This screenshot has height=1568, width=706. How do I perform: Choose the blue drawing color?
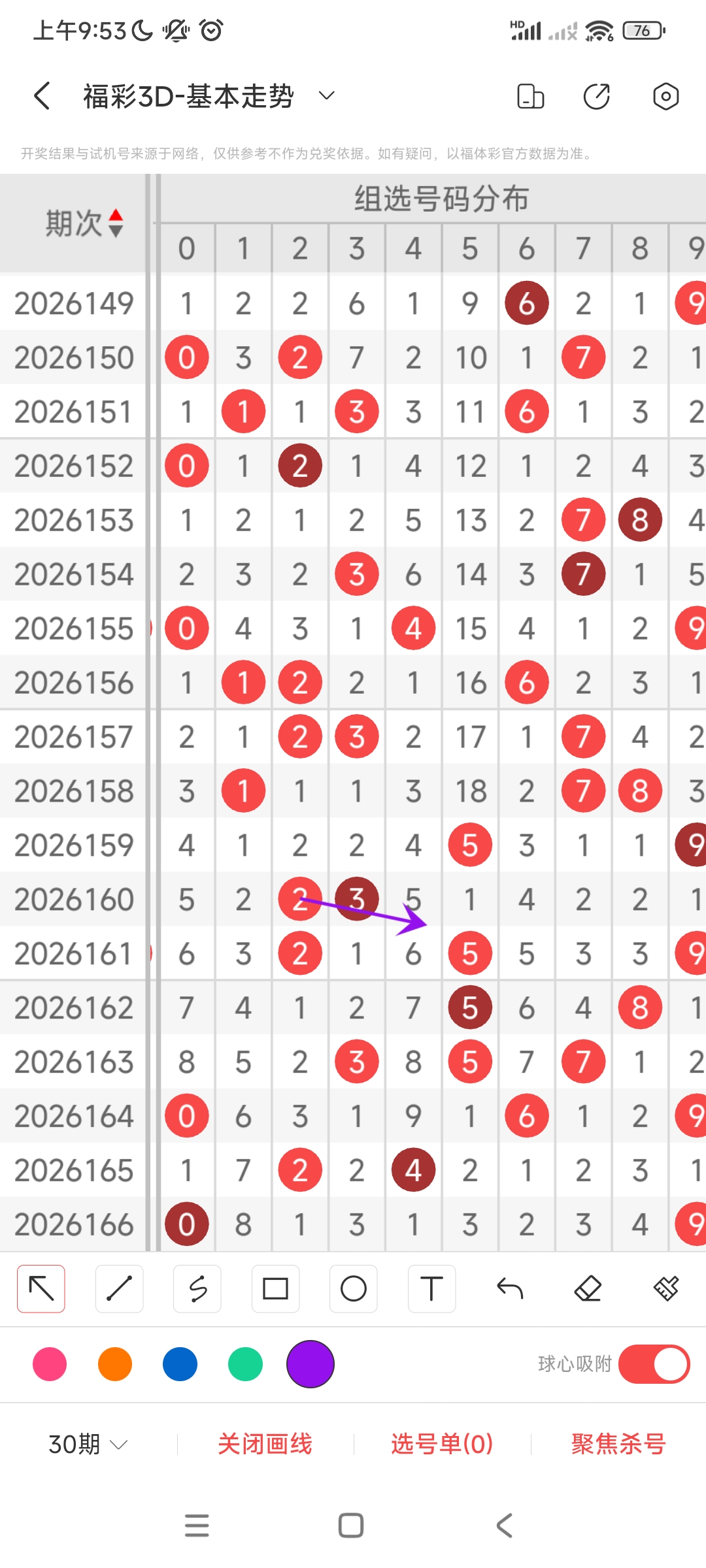tap(180, 1364)
